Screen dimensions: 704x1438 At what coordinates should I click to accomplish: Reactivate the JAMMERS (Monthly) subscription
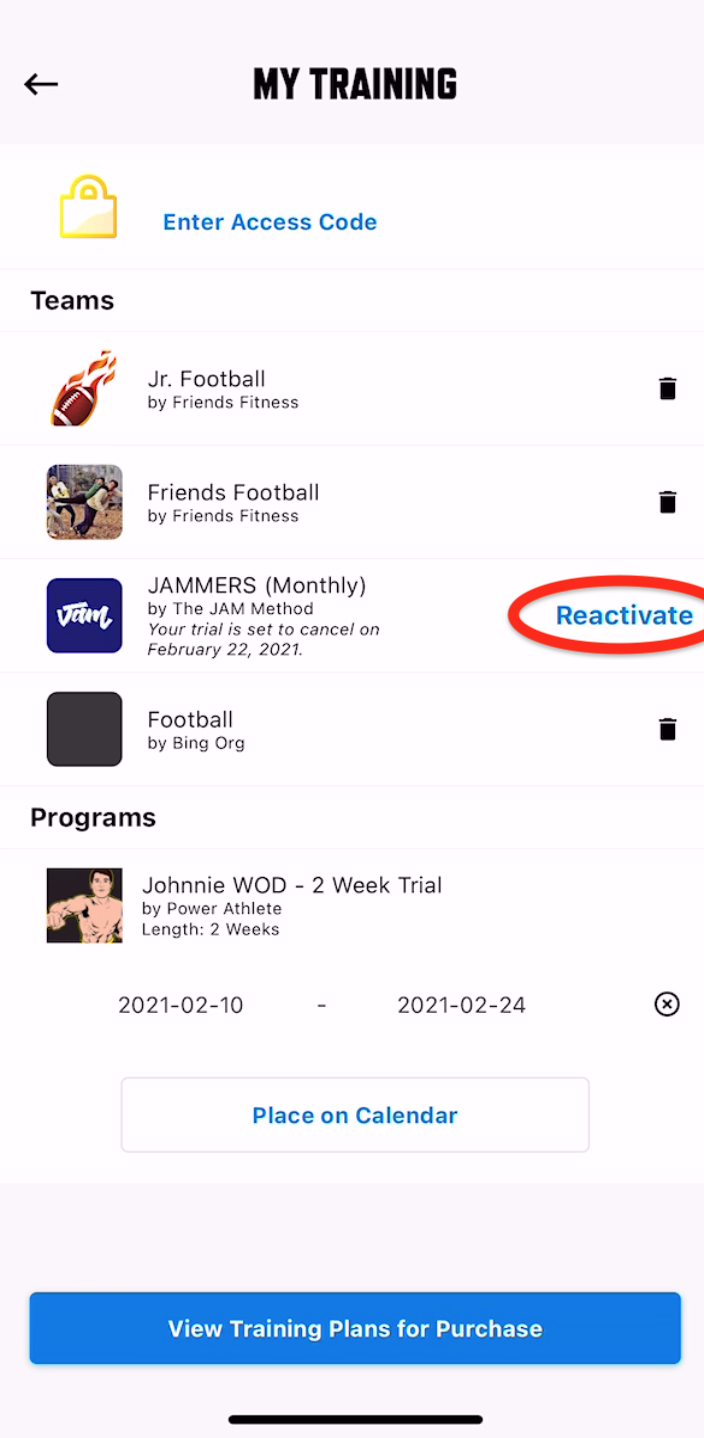click(624, 615)
